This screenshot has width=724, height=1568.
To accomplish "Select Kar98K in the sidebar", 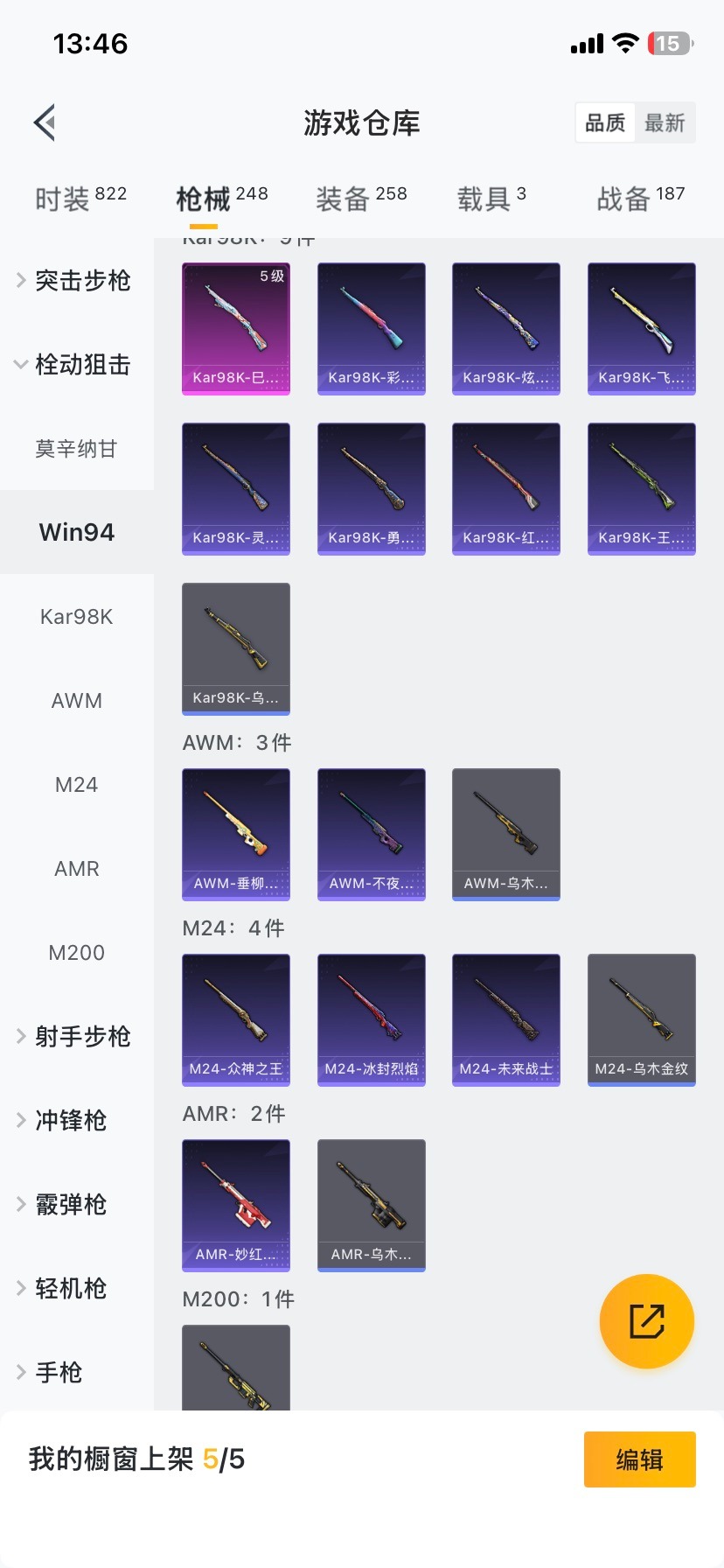I will [x=76, y=616].
